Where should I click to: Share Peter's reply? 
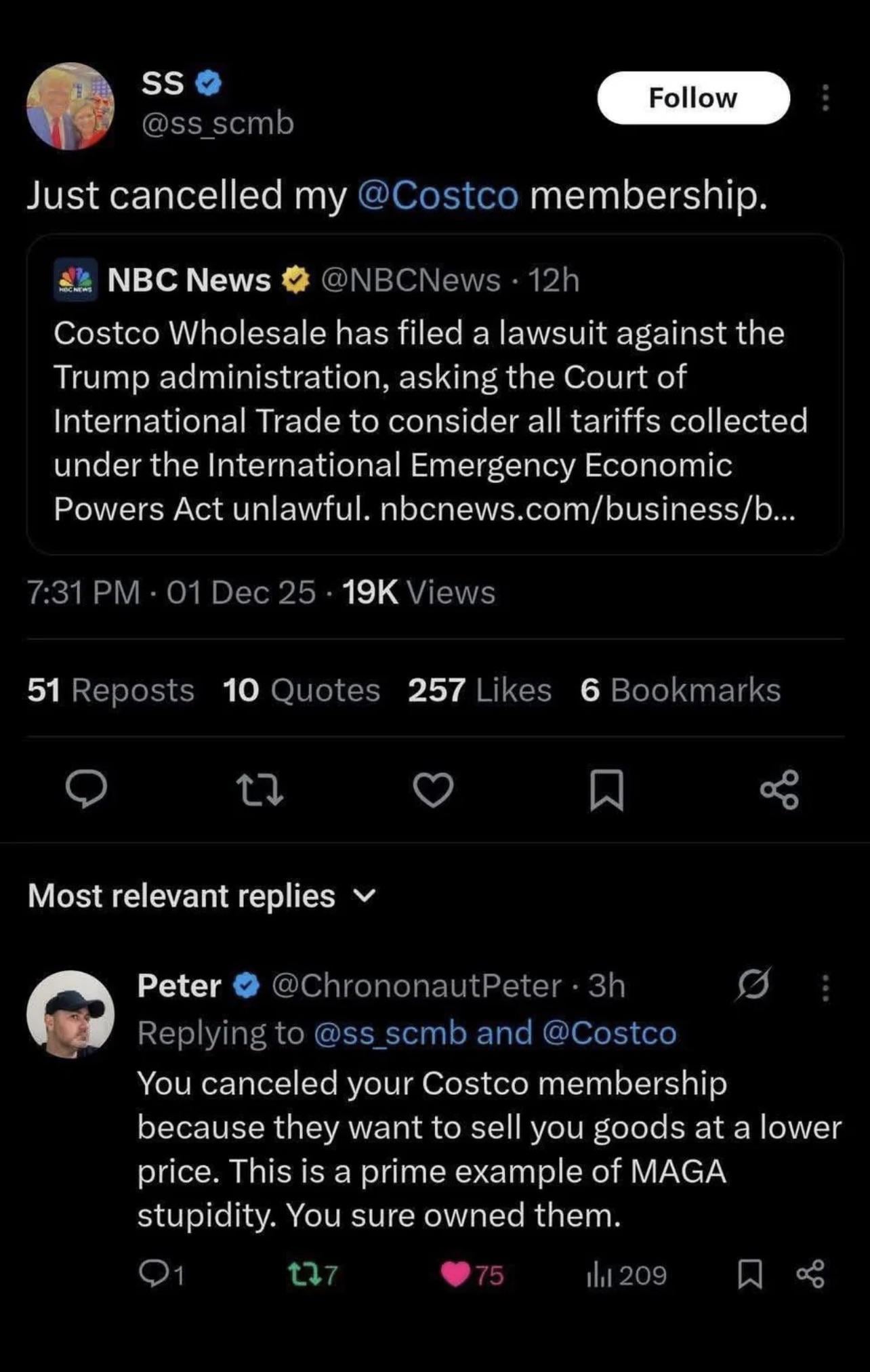810,1274
